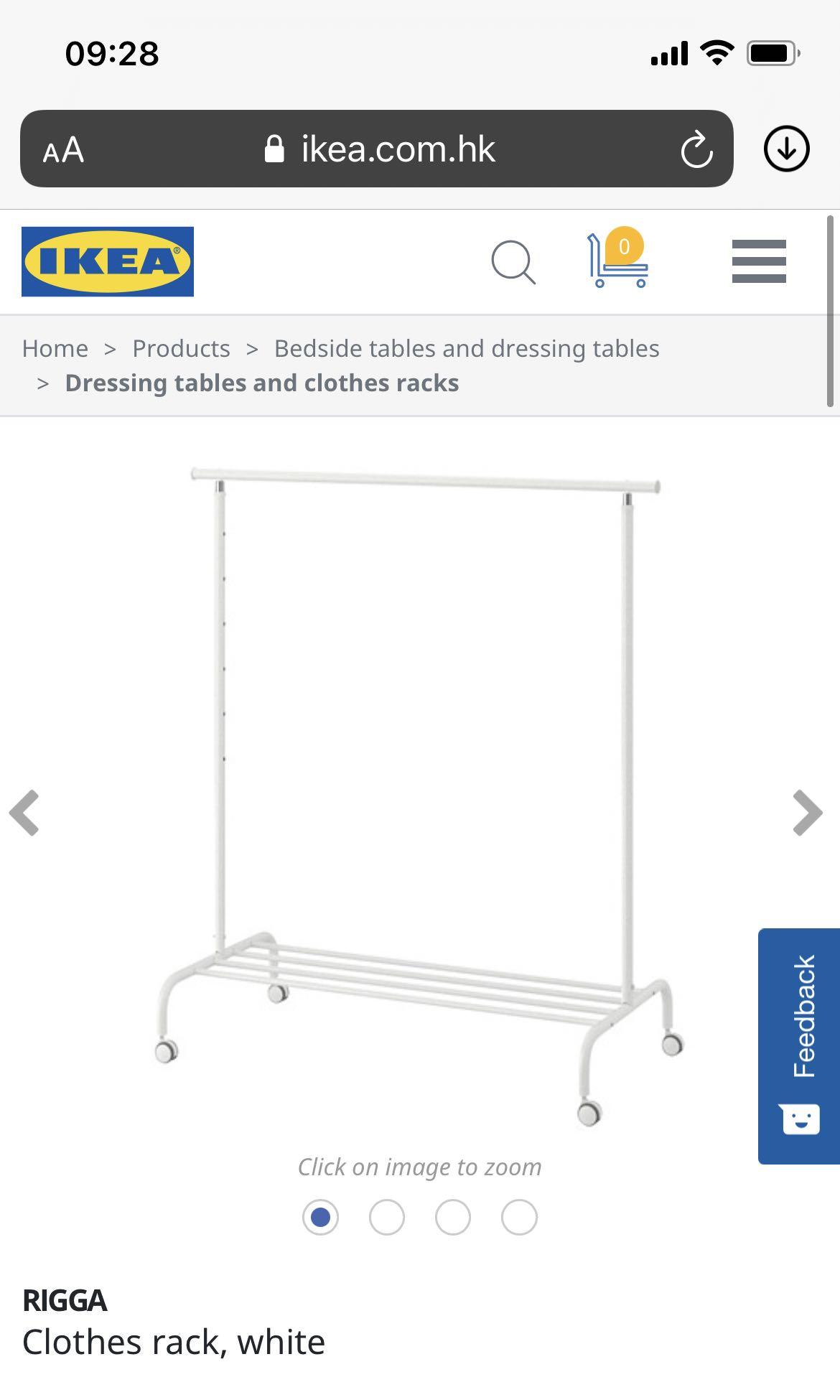This screenshot has width=840, height=1400.
Task: Click the IKEA logo
Action: (108, 260)
